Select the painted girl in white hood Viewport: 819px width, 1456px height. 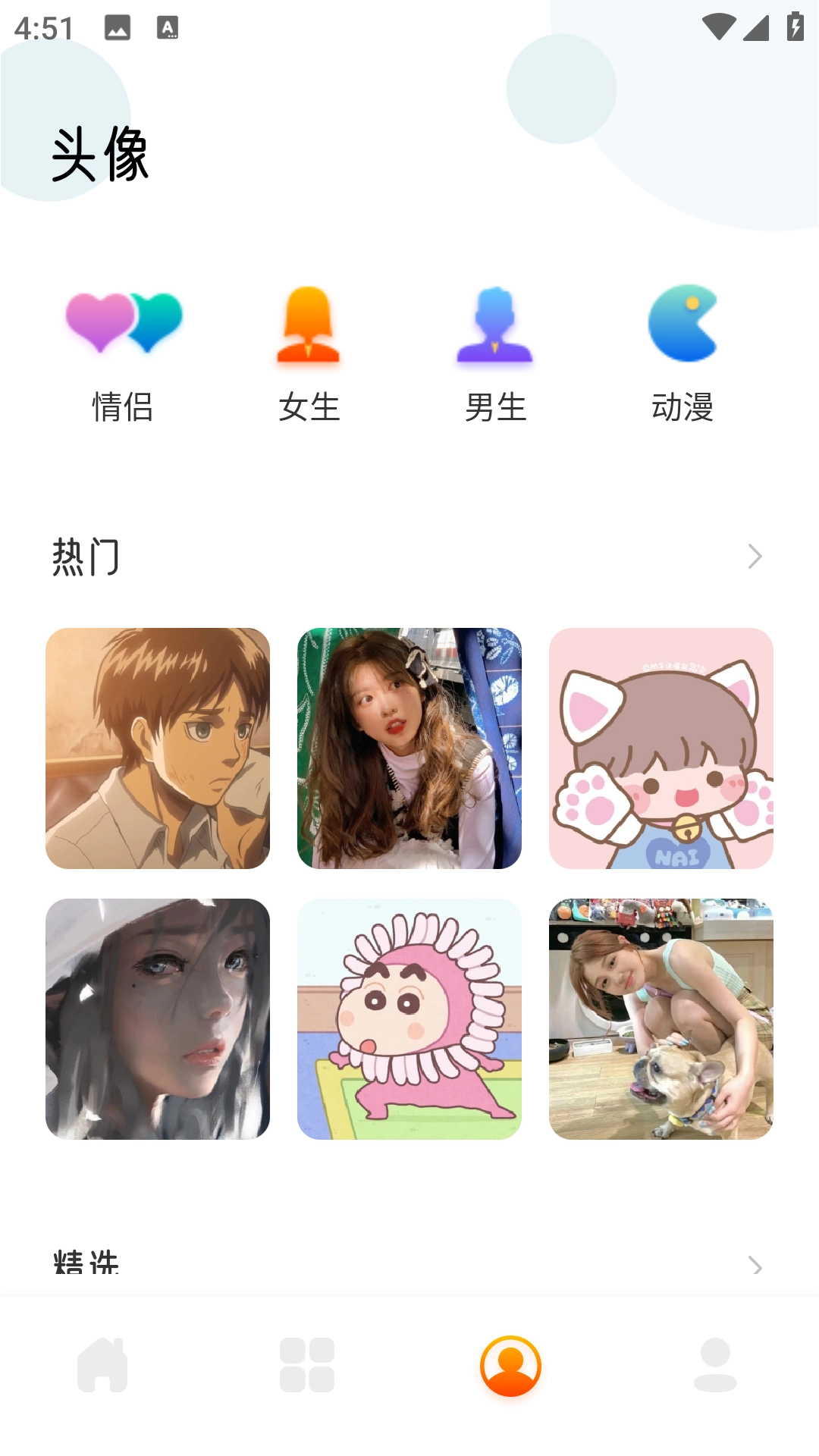[158, 1018]
